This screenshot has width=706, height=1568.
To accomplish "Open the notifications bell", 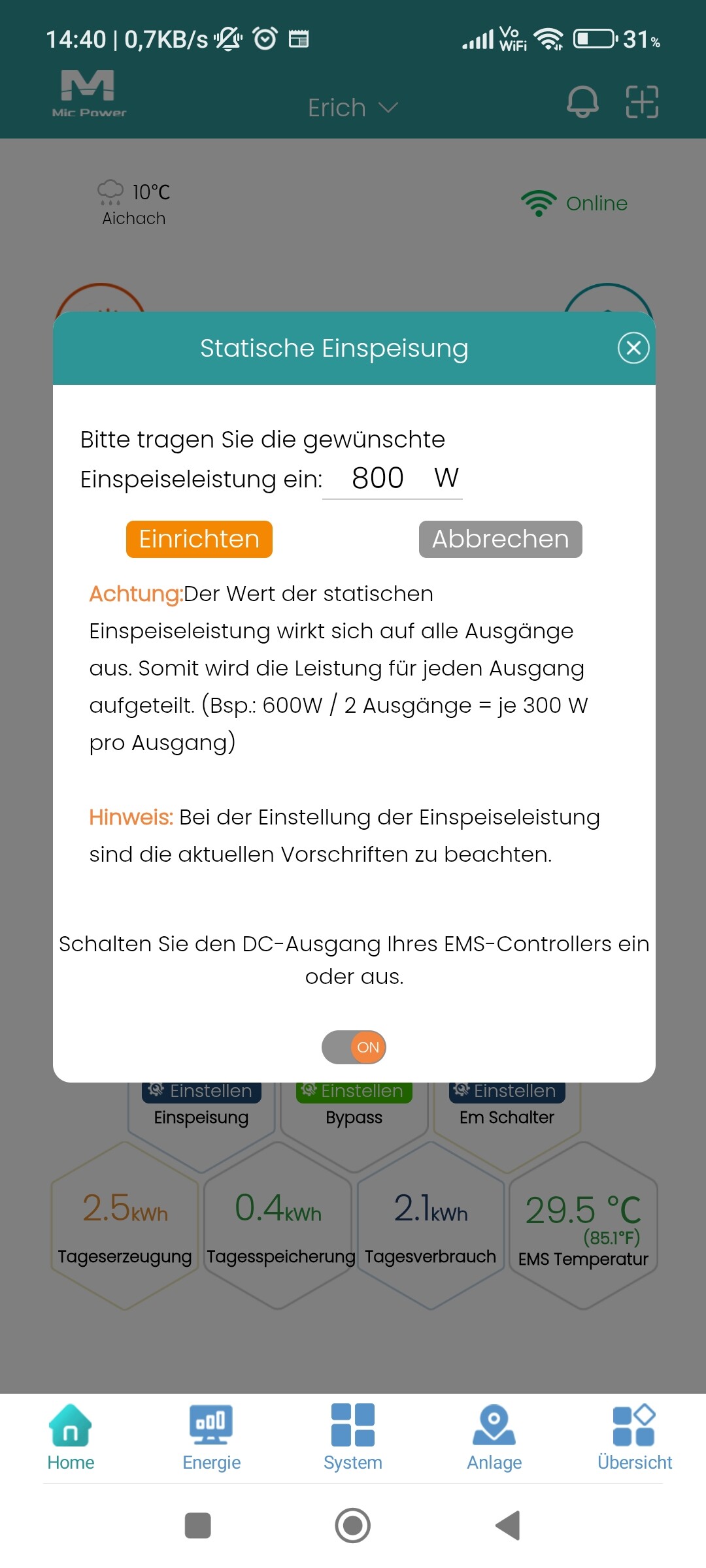I will point(582,102).
